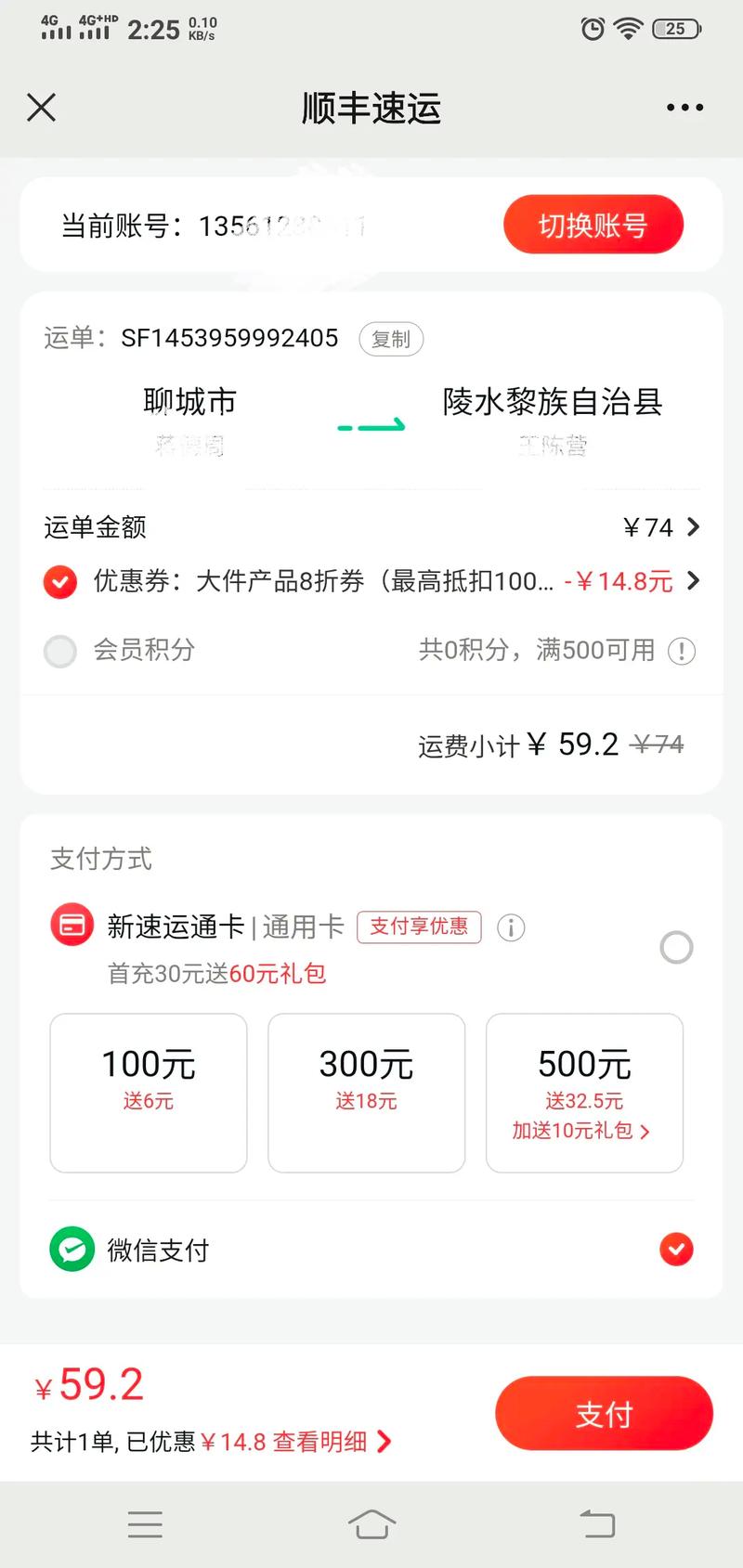
Task: Tap the 支付享优惠 badge next to the card
Action: [x=419, y=927]
